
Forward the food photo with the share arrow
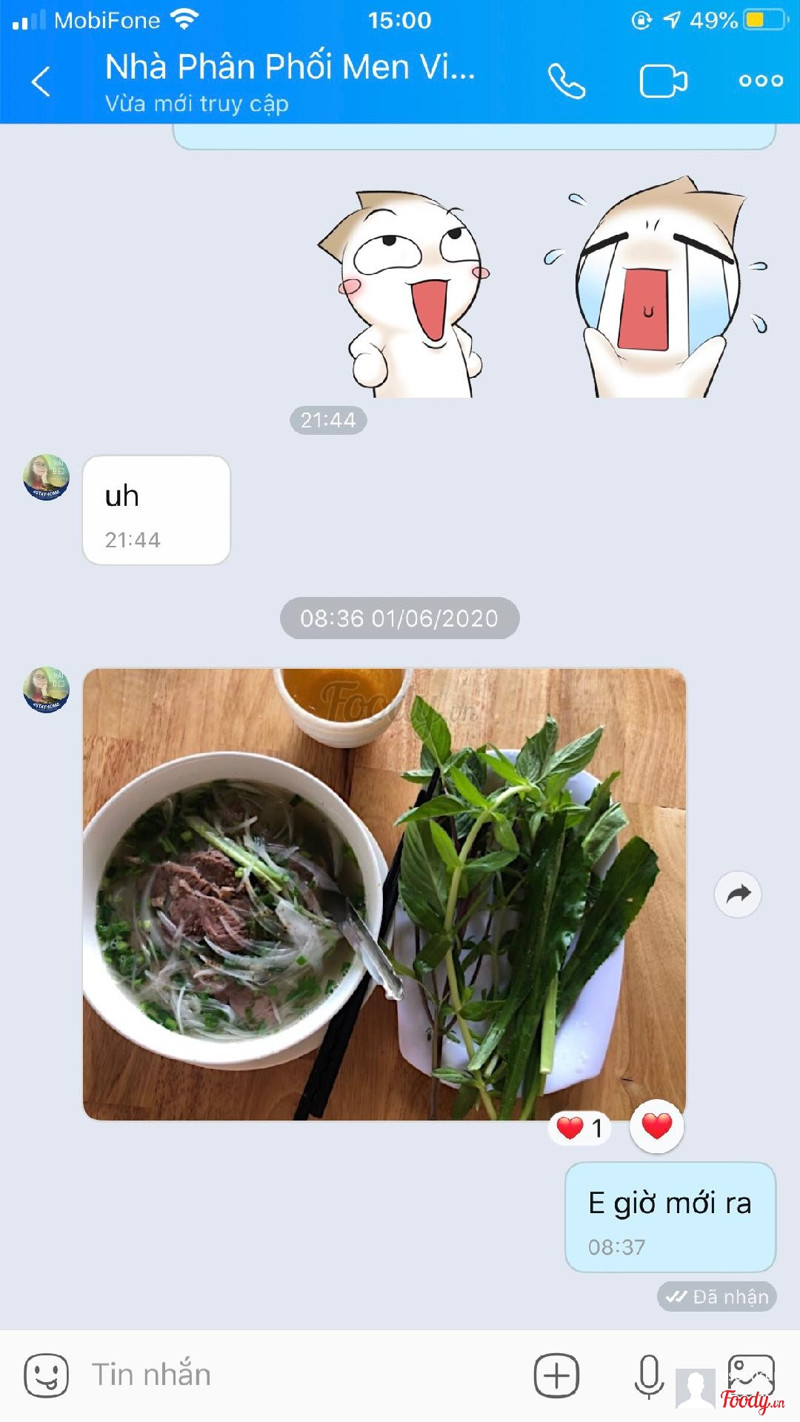pos(738,894)
